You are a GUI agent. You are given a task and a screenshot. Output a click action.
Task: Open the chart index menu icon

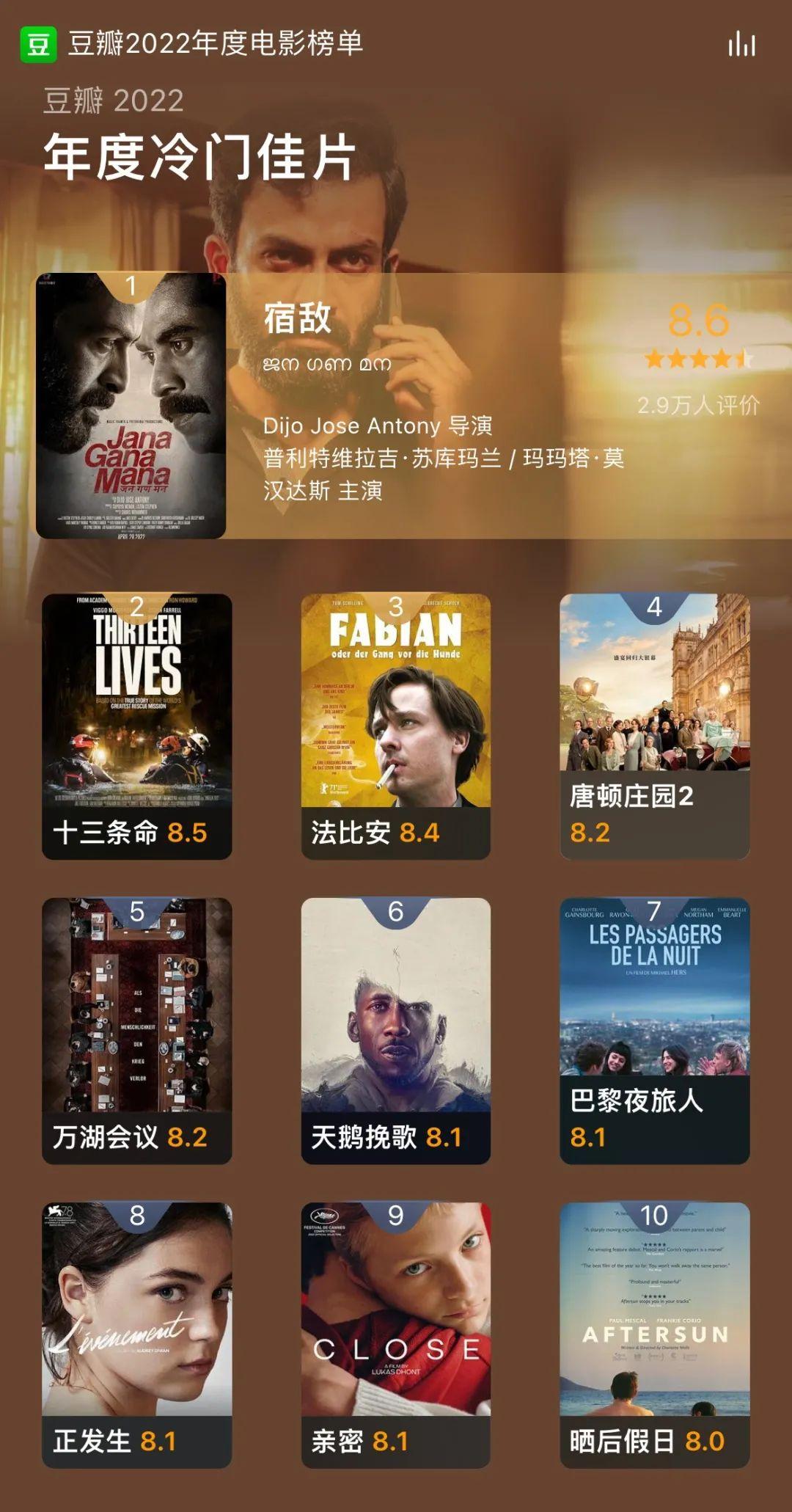tap(741, 45)
